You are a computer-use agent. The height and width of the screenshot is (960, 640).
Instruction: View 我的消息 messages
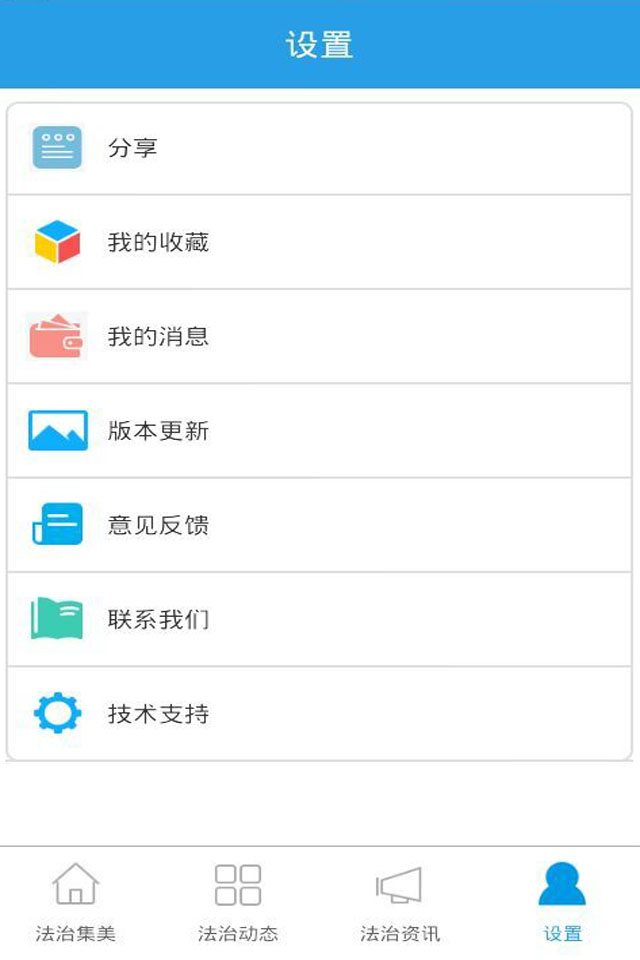tap(320, 336)
